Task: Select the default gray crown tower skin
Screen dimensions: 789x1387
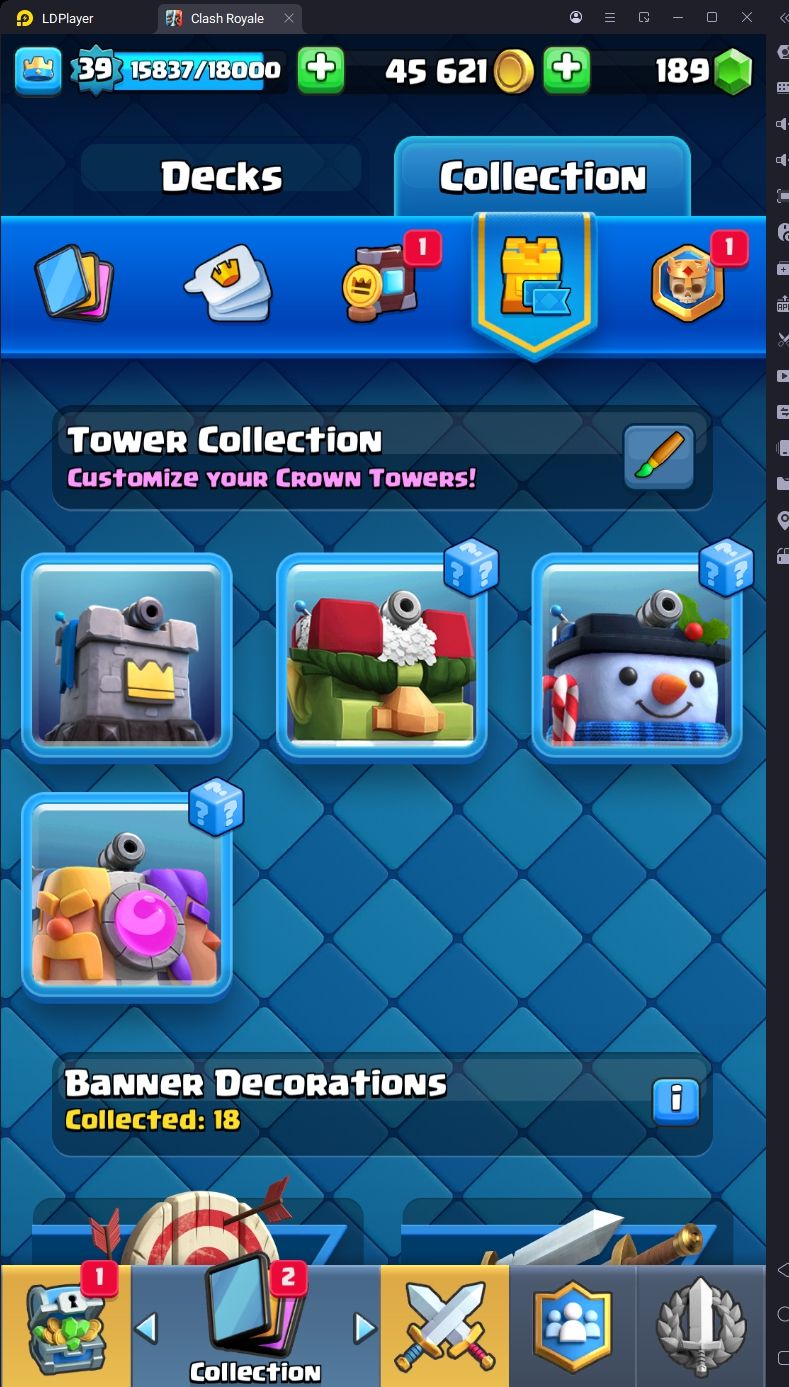Action: [127, 657]
